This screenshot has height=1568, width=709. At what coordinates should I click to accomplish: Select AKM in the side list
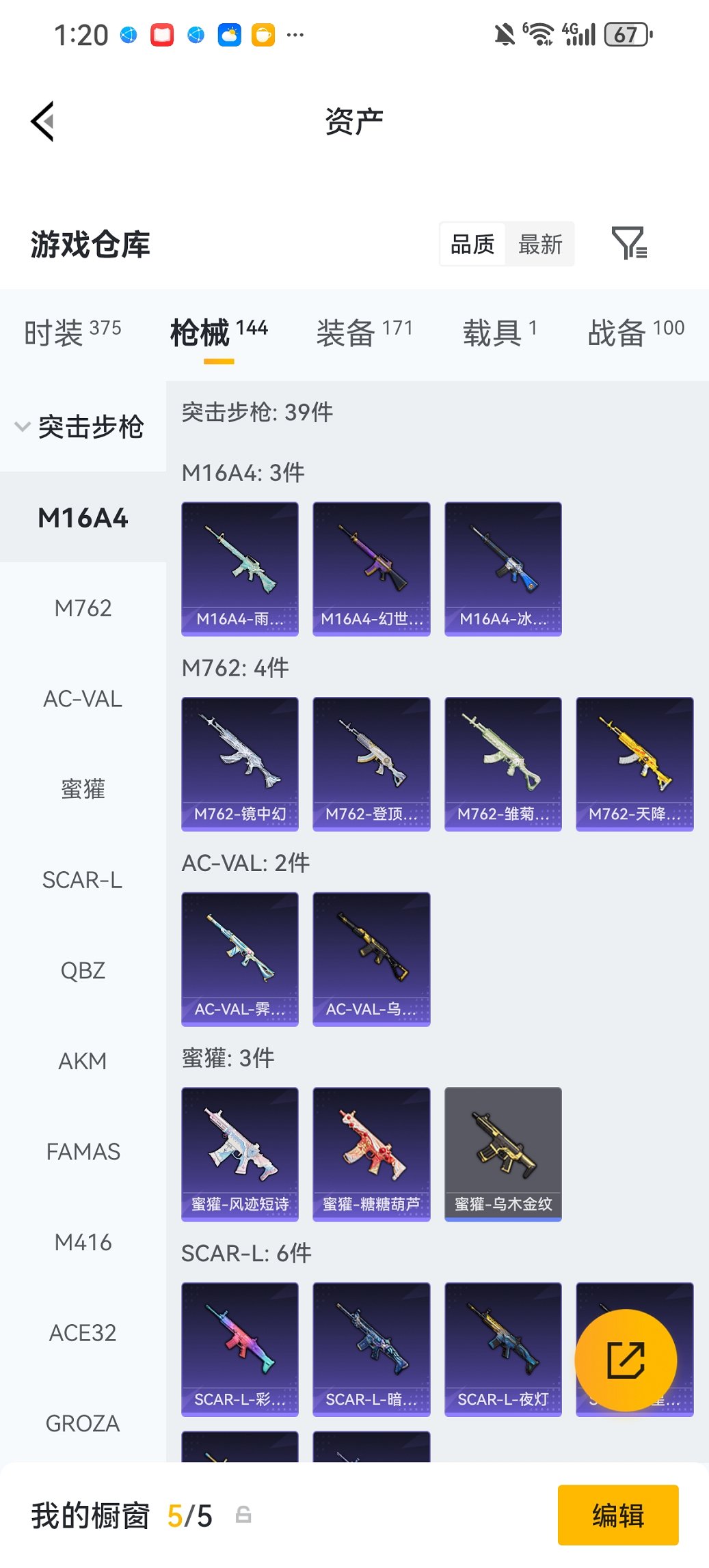click(x=83, y=1061)
